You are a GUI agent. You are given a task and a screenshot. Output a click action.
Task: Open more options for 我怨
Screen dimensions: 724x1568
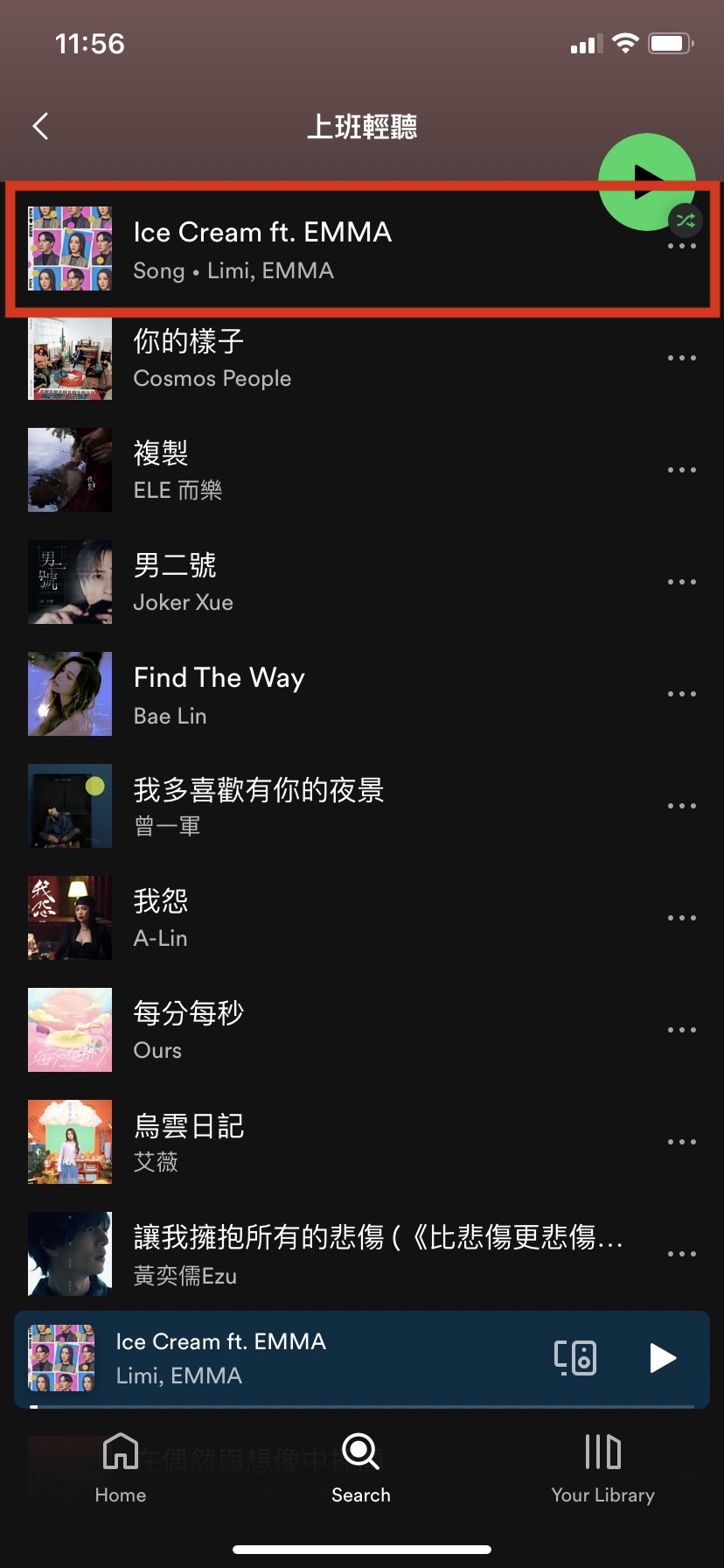tap(681, 918)
